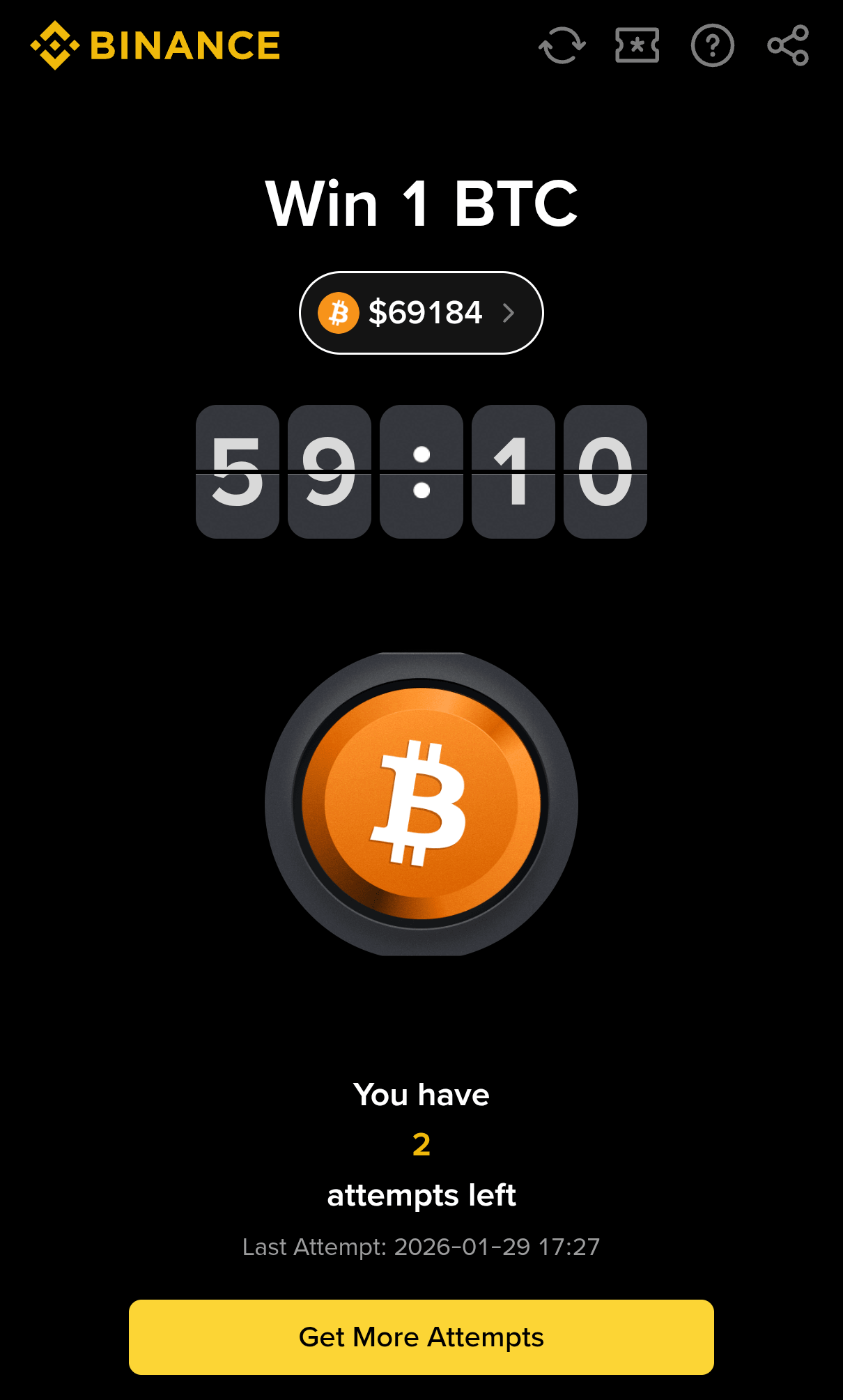Open the help question mark icon
Viewport: 843px width, 1400px height.
pyautogui.click(x=712, y=46)
